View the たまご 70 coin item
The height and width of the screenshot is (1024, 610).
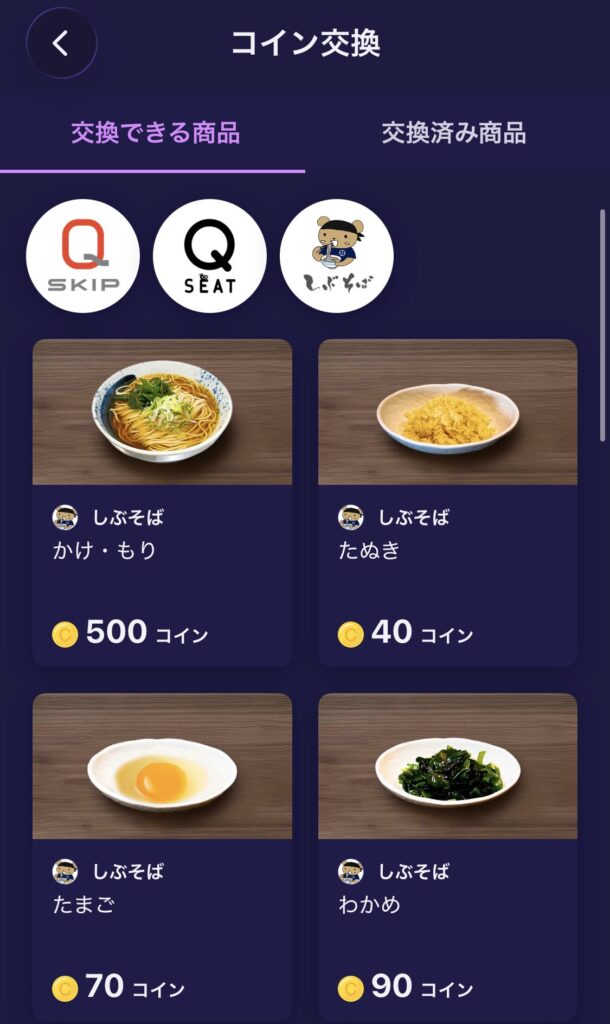click(162, 856)
